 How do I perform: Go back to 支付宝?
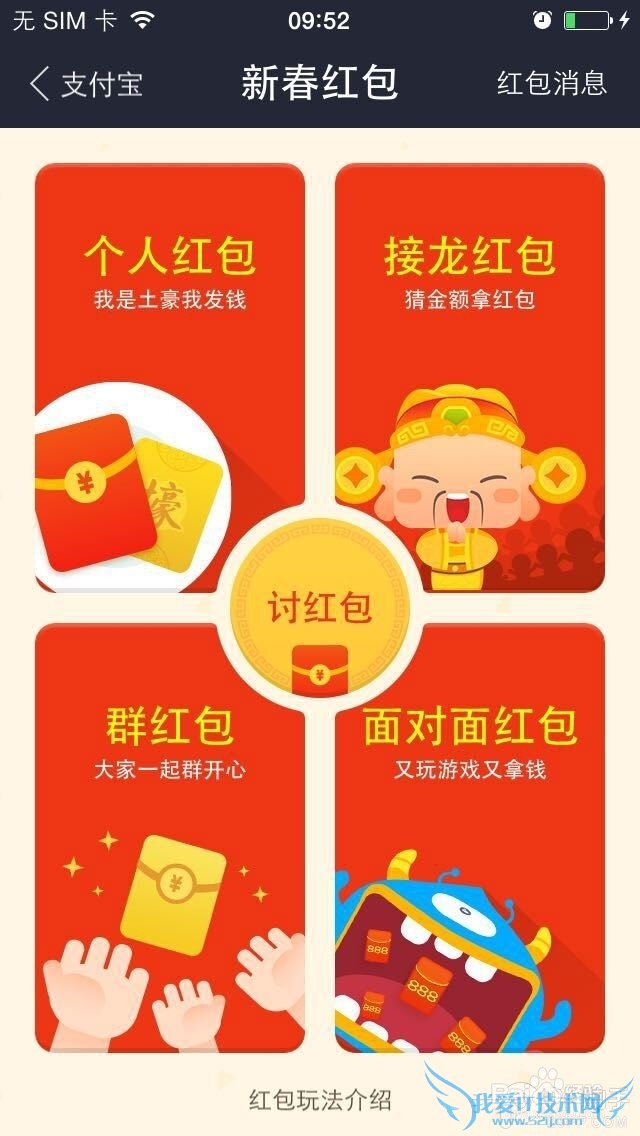click(x=86, y=83)
